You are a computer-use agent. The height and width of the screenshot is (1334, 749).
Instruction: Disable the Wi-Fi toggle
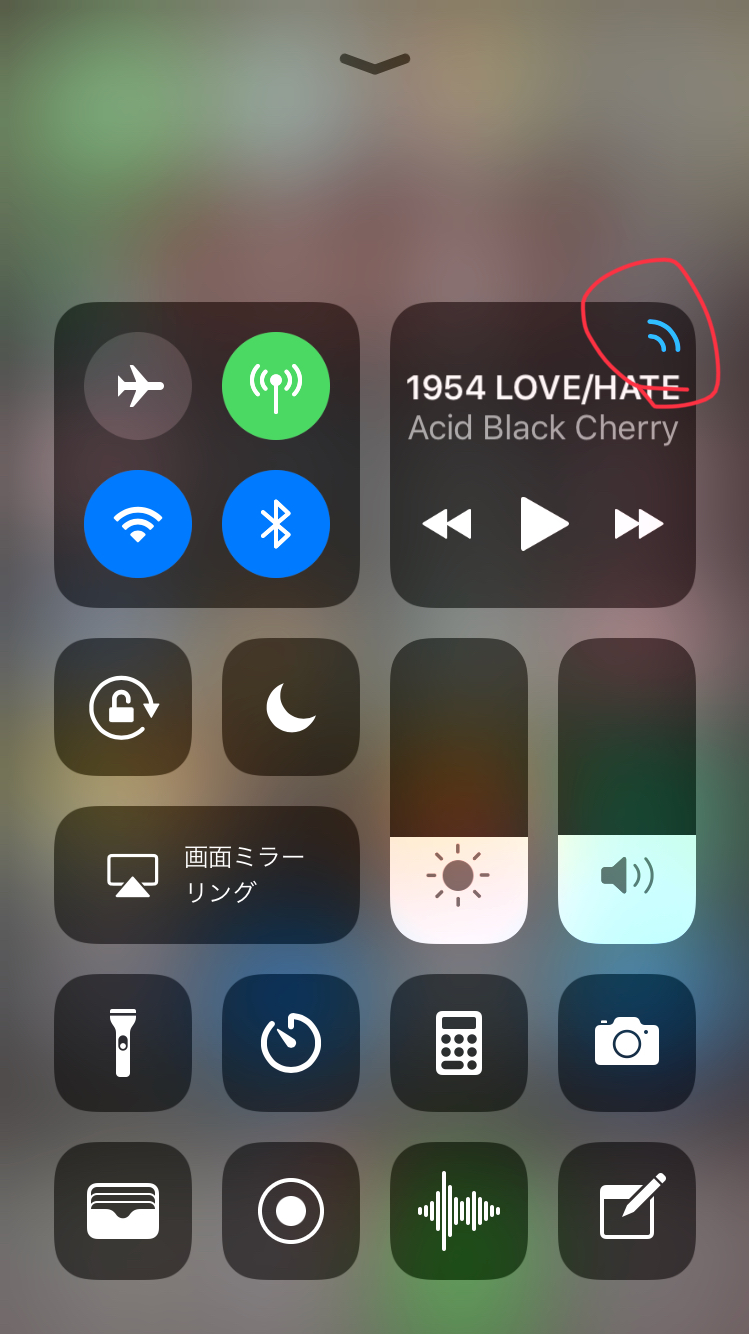click(x=138, y=524)
